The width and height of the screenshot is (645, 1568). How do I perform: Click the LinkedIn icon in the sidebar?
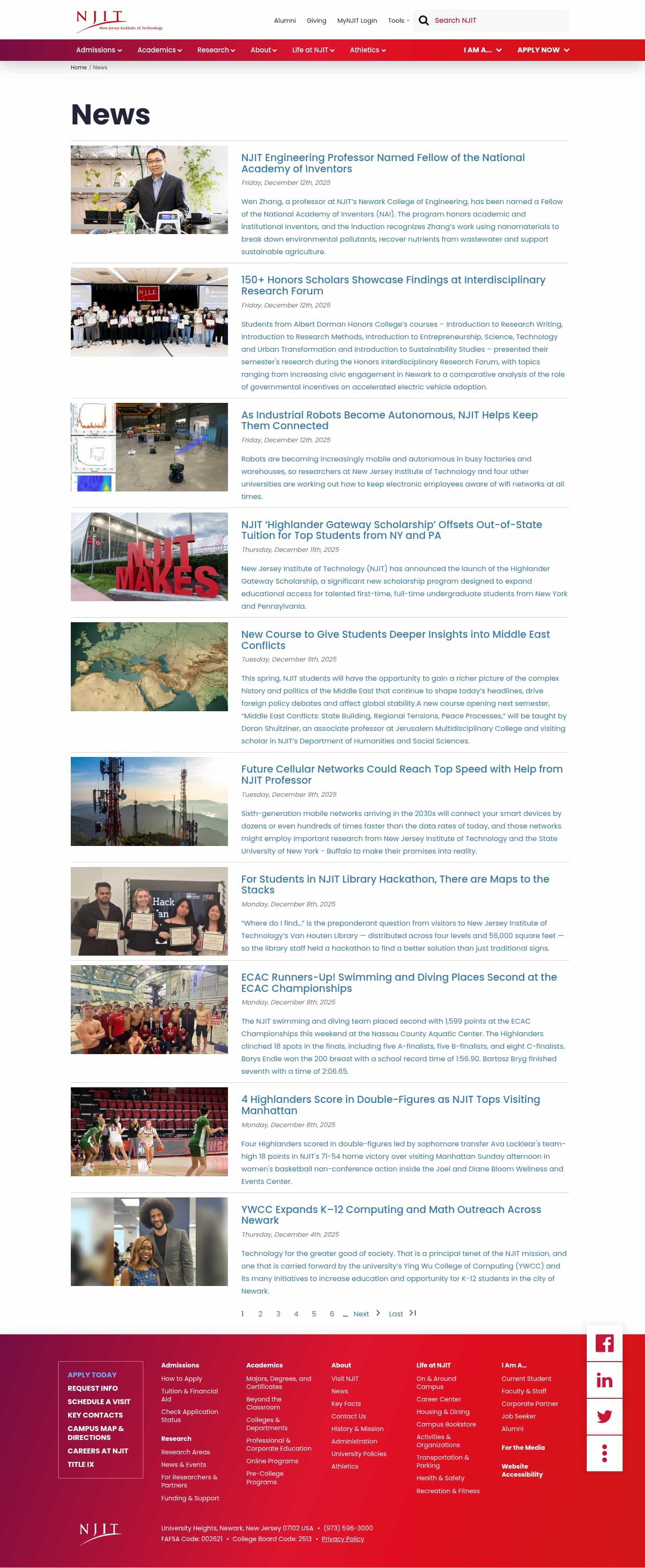click(604, 1380)
